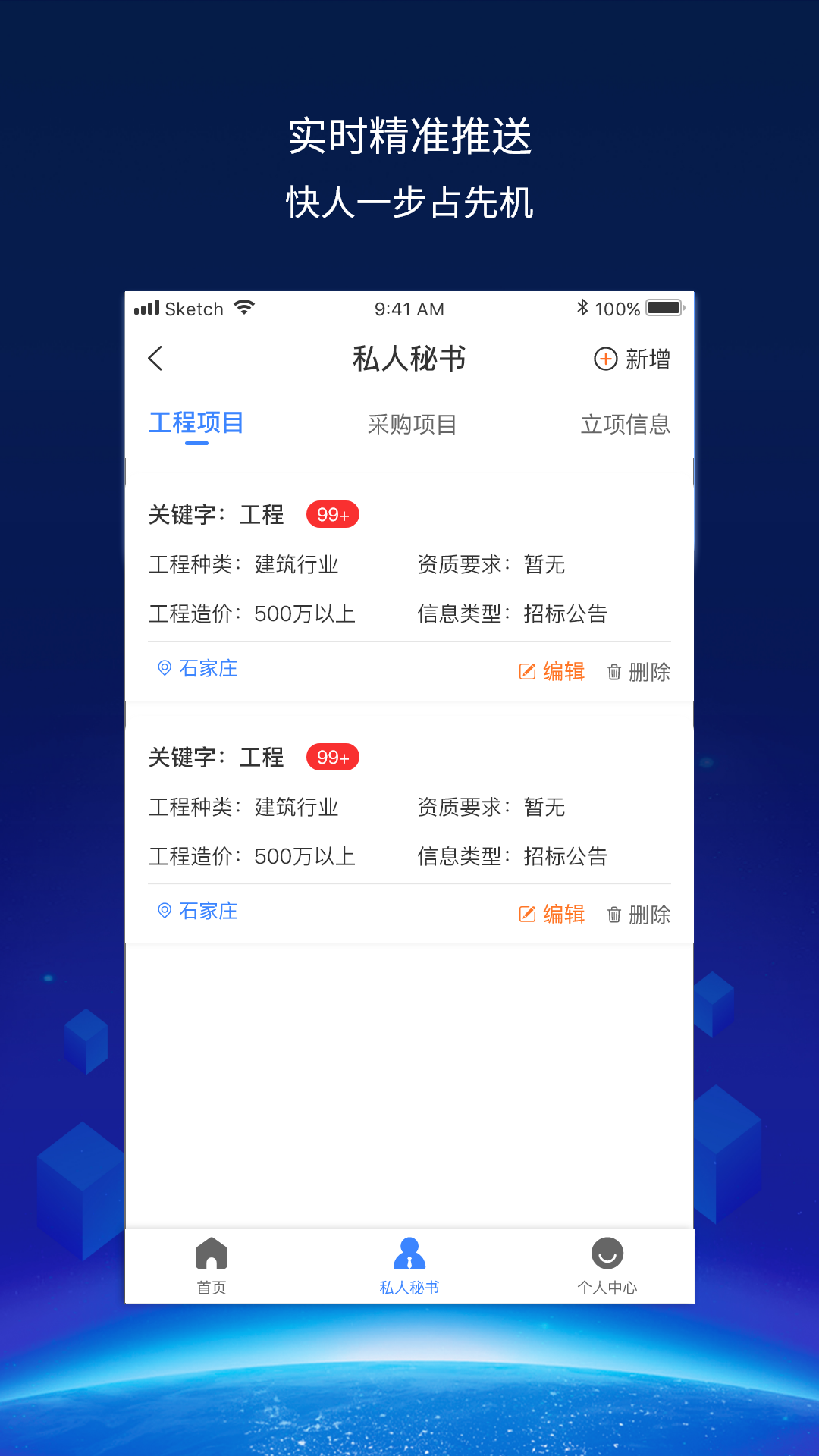819x1456 pixels.
Task: Tap the Bluetooth indicator in status bar
Action: point(582,308)
